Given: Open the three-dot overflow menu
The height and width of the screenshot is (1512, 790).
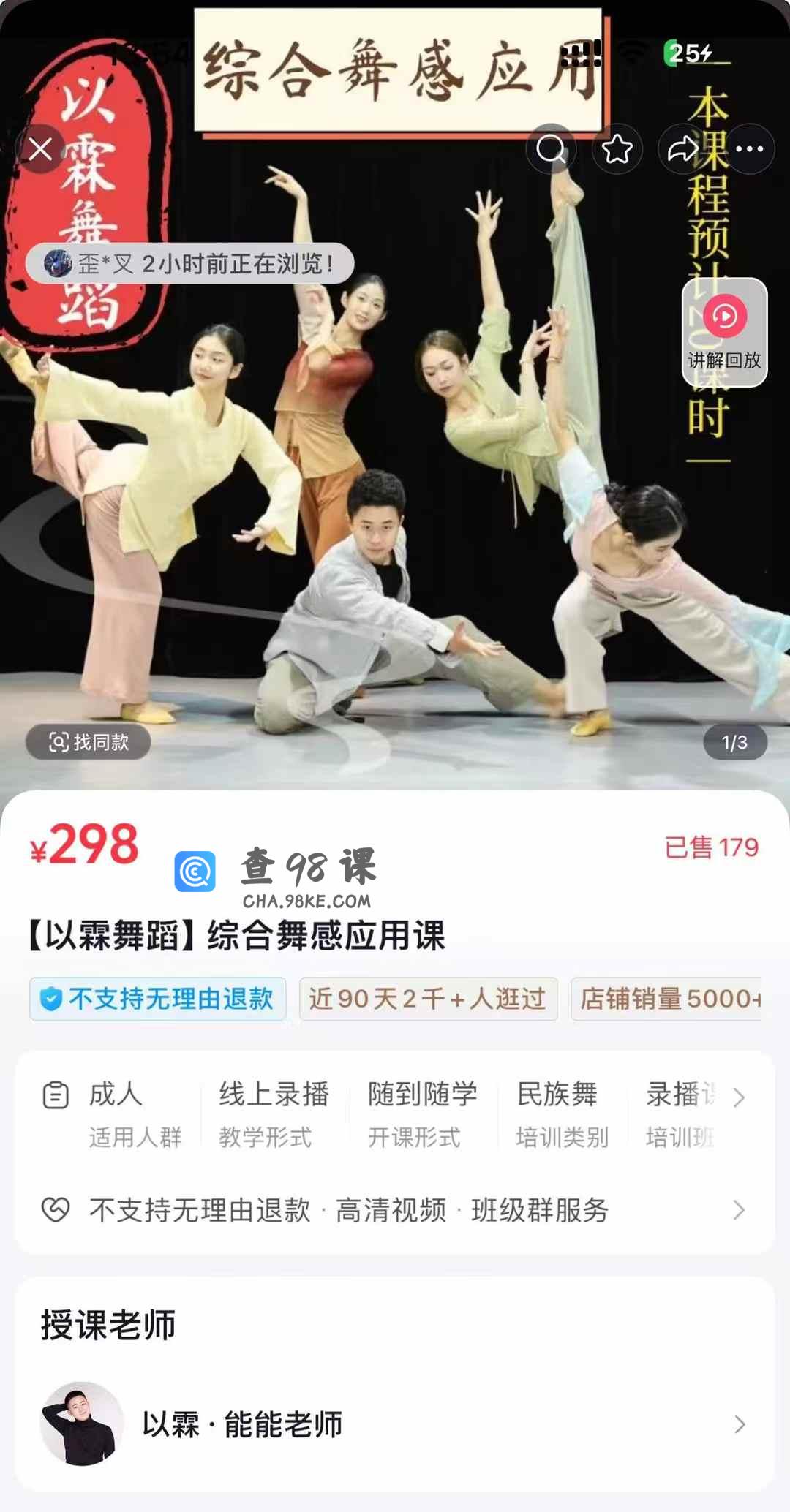Looking at the screenshot, I should (749, 149).
